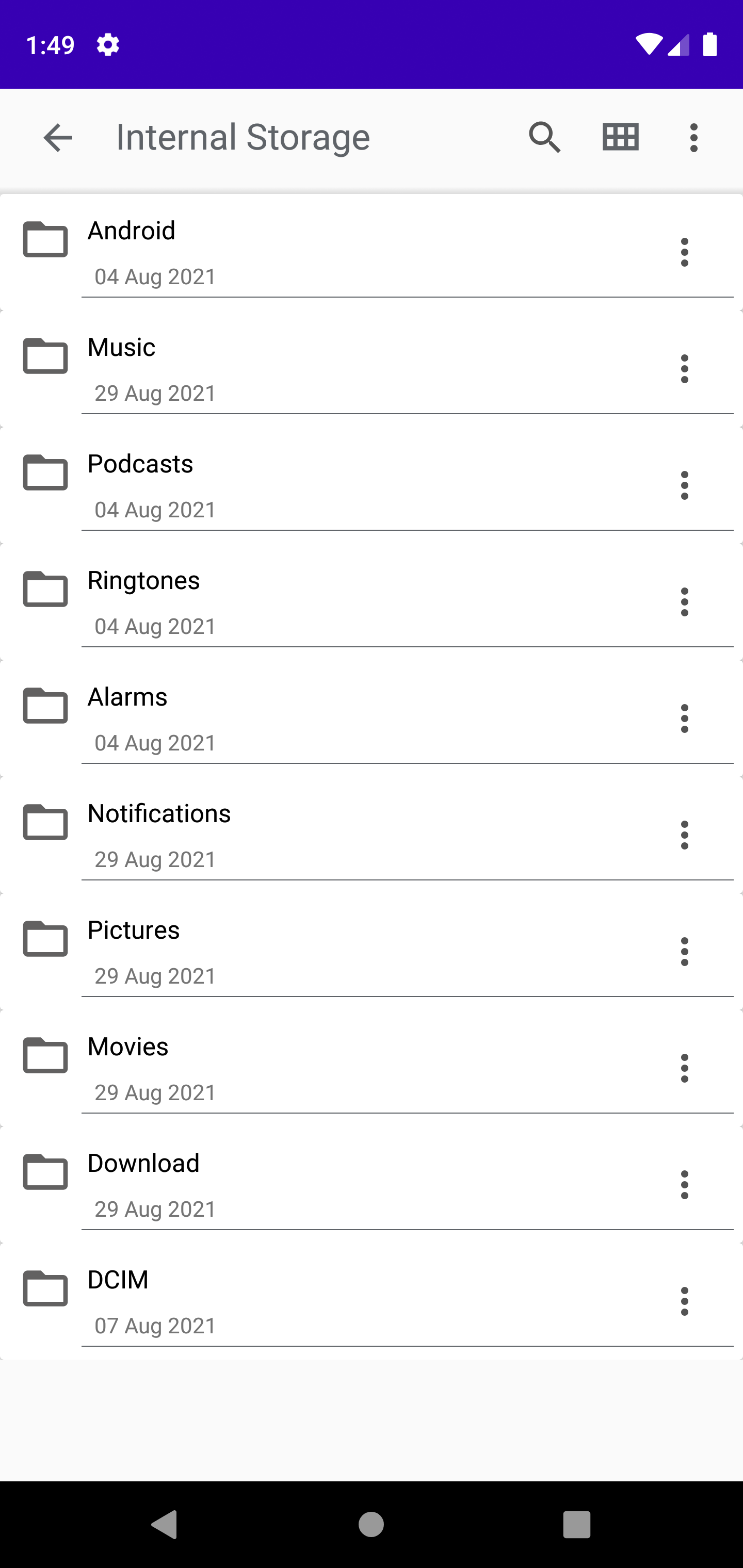Show more options for Download folder

[x=685, y=1185]
